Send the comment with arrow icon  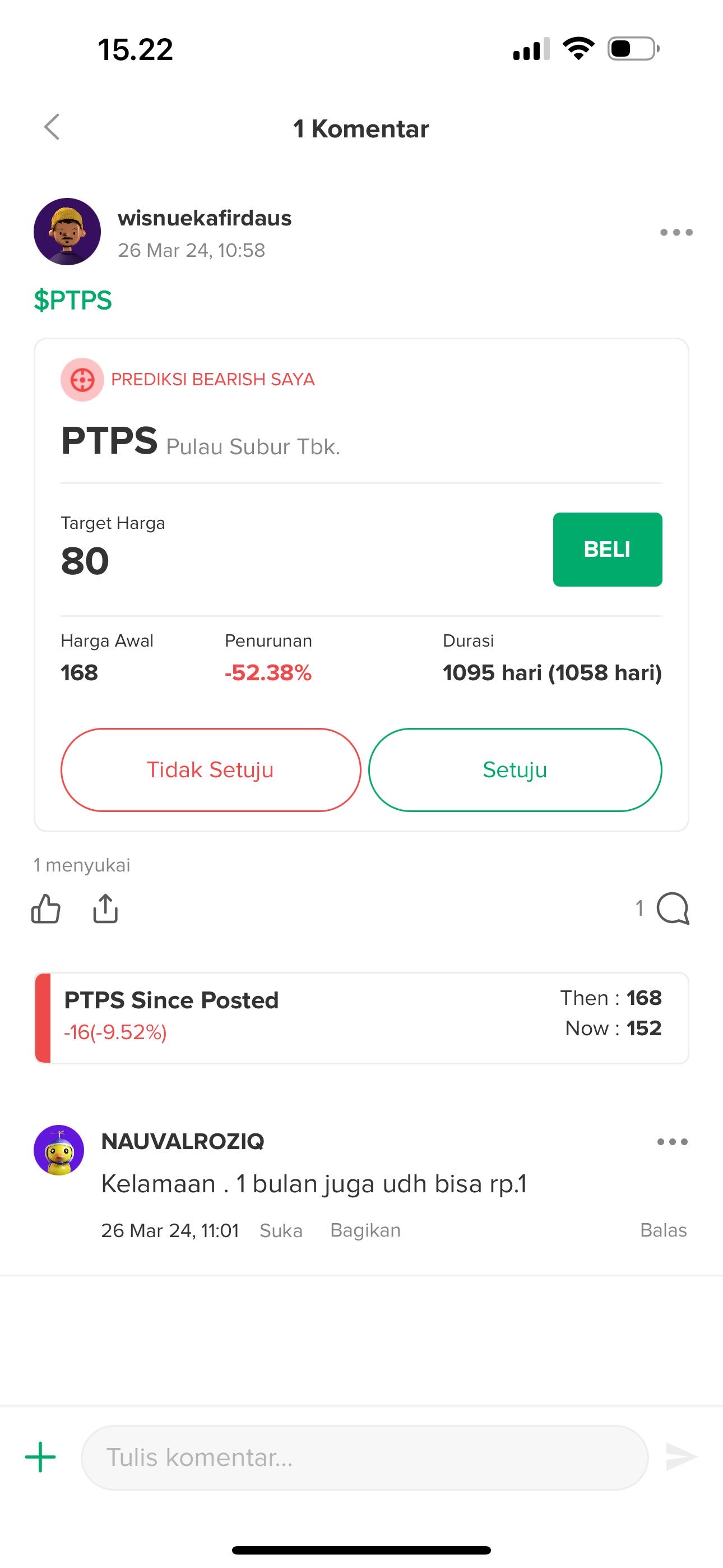[681, 1457]
